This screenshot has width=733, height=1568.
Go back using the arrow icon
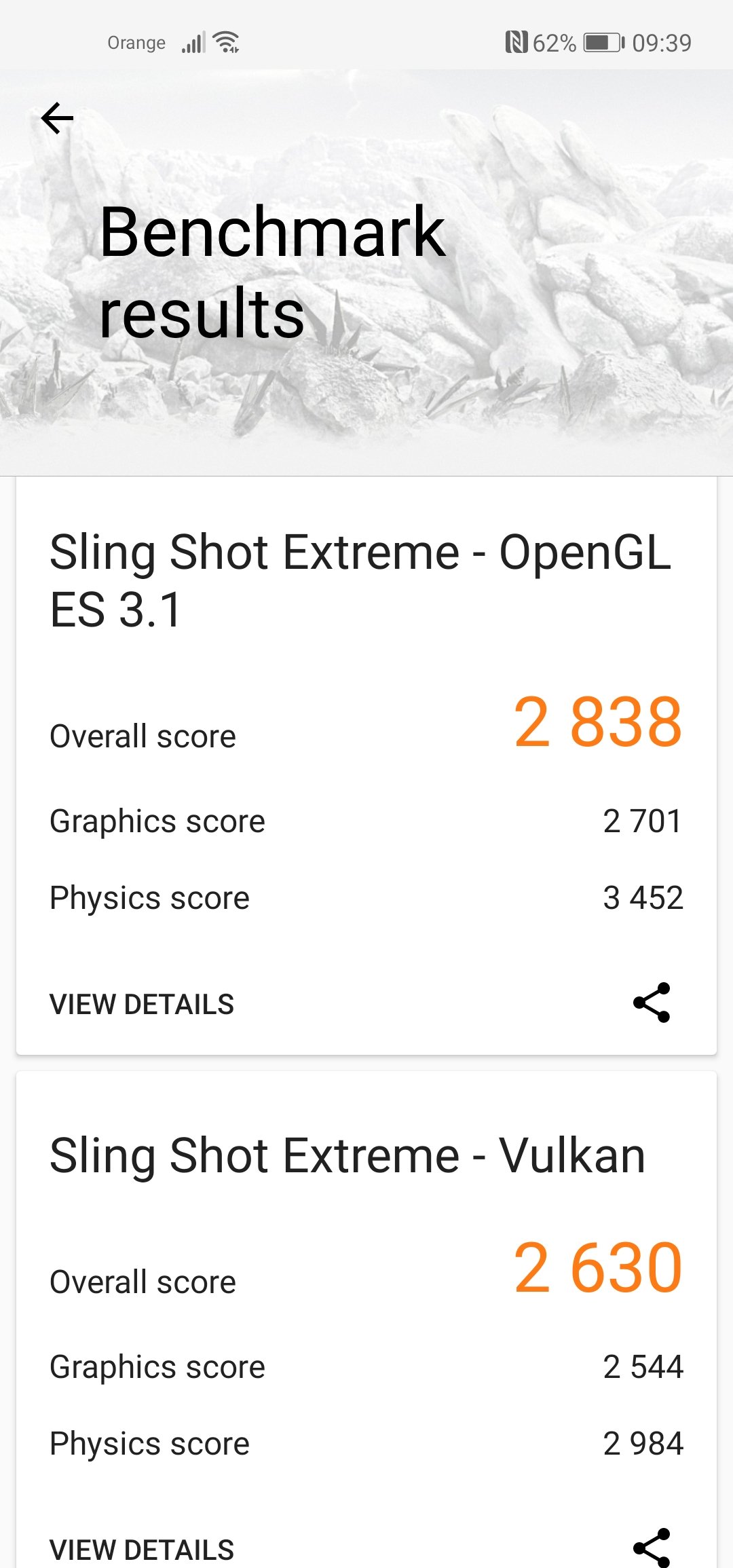(x=57, y=119)
